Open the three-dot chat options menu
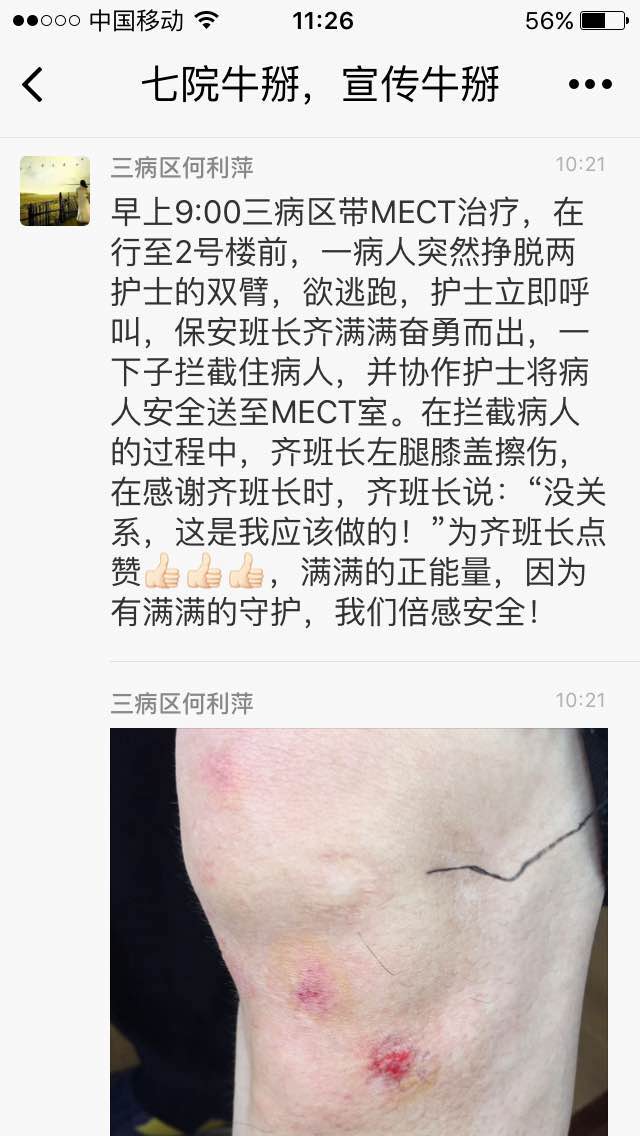 coord(590,85)
